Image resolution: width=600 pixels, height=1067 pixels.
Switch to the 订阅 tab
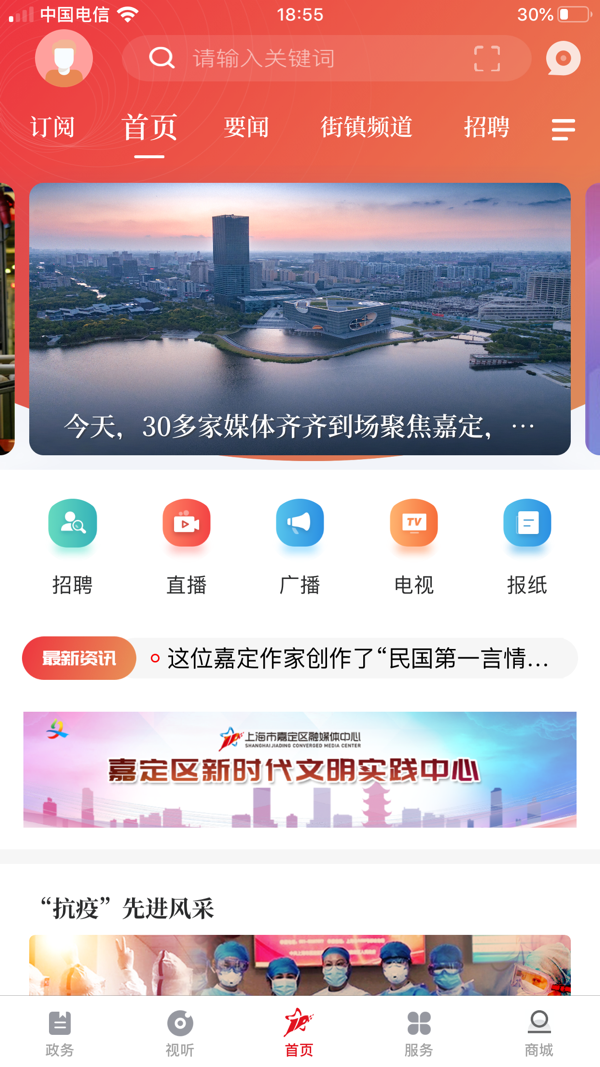click(x=52, y=127)
